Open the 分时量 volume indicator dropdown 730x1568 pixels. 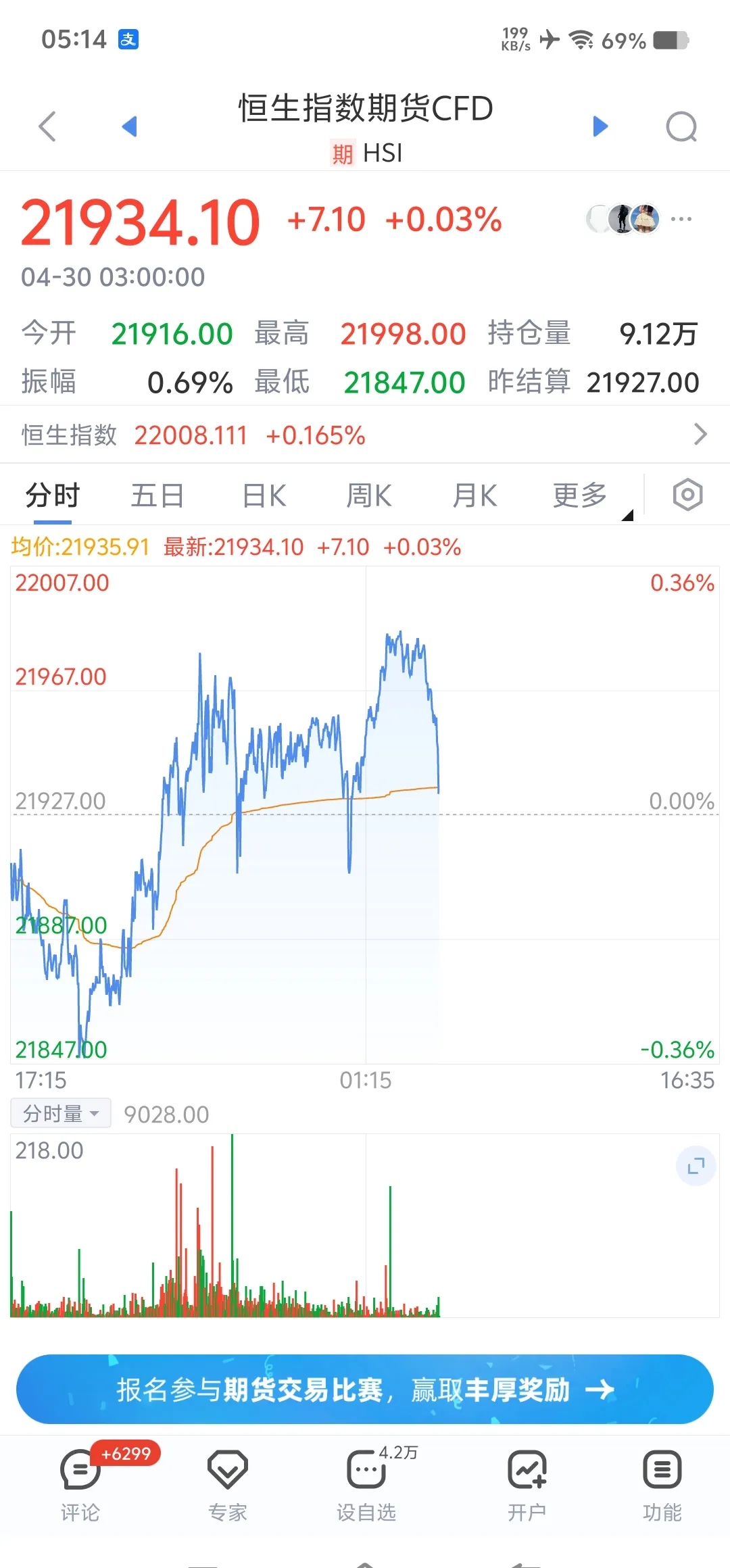[59, 1112]
